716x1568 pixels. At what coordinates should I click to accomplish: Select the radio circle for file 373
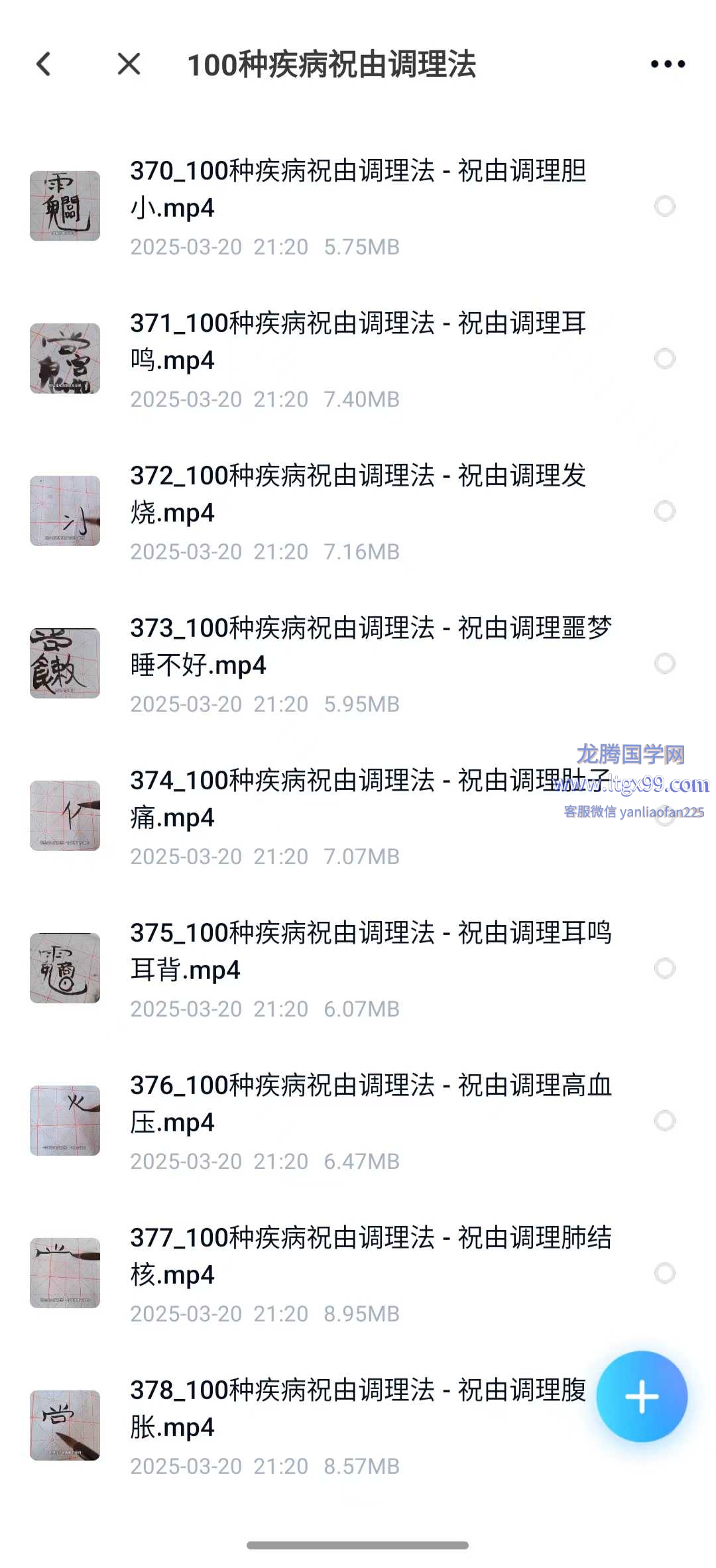[664, 663]
